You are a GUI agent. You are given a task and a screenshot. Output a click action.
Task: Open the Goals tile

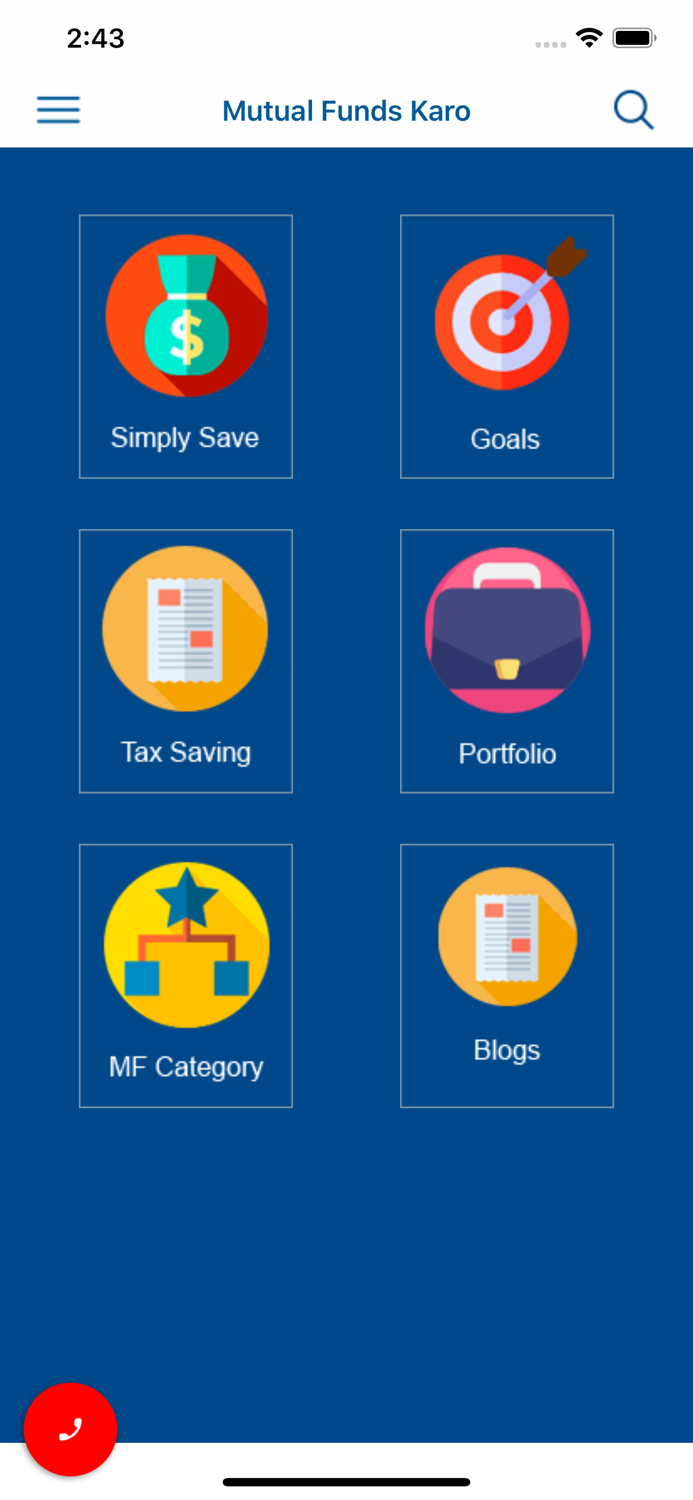(507, 346)
